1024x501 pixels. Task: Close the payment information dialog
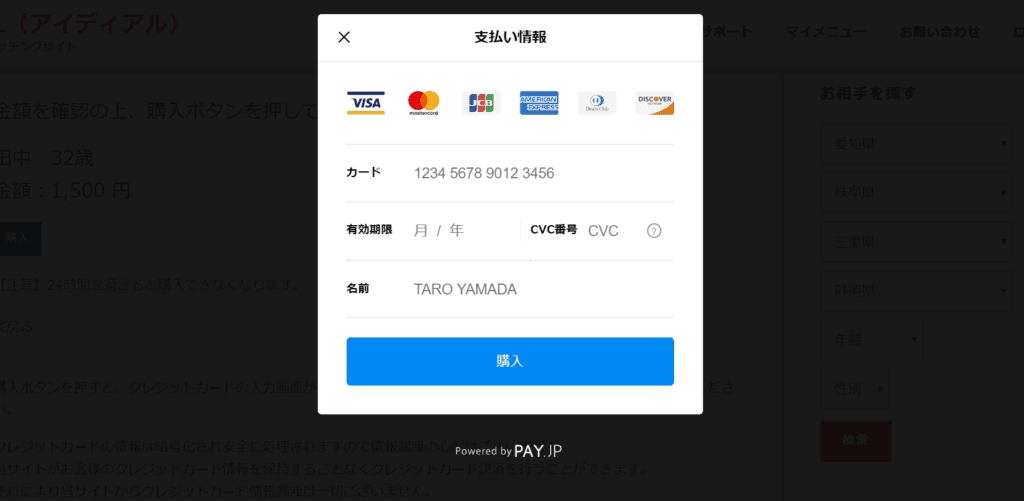(x=344, y=37)
